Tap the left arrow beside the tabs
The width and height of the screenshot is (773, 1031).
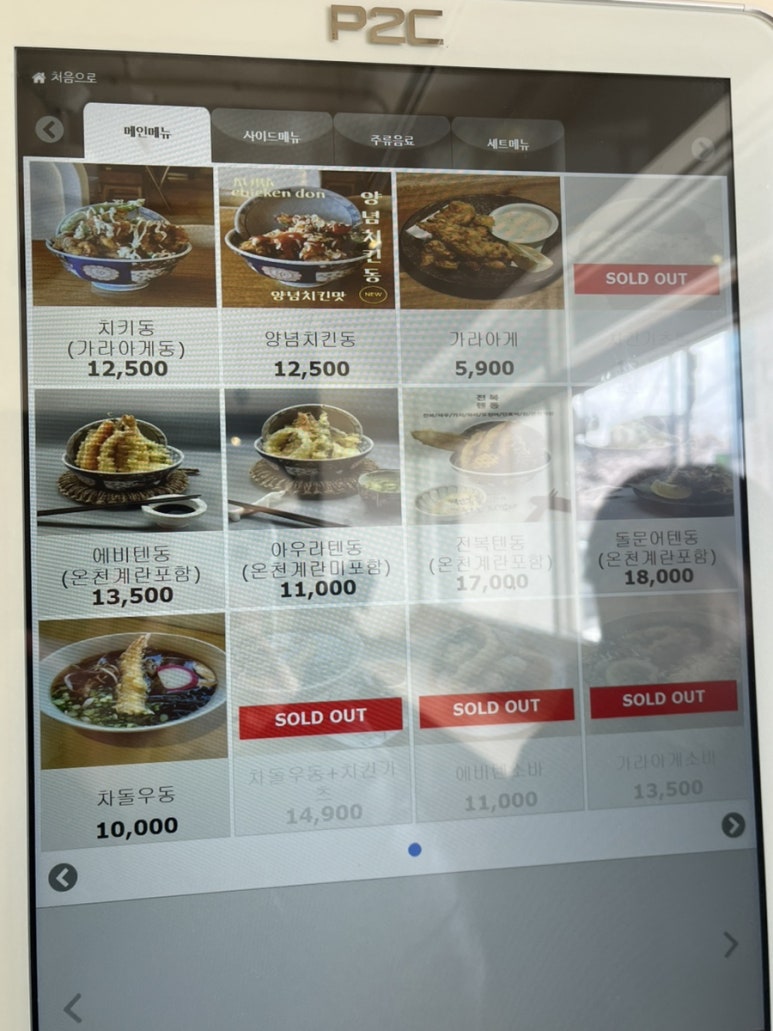click(49, 129)
